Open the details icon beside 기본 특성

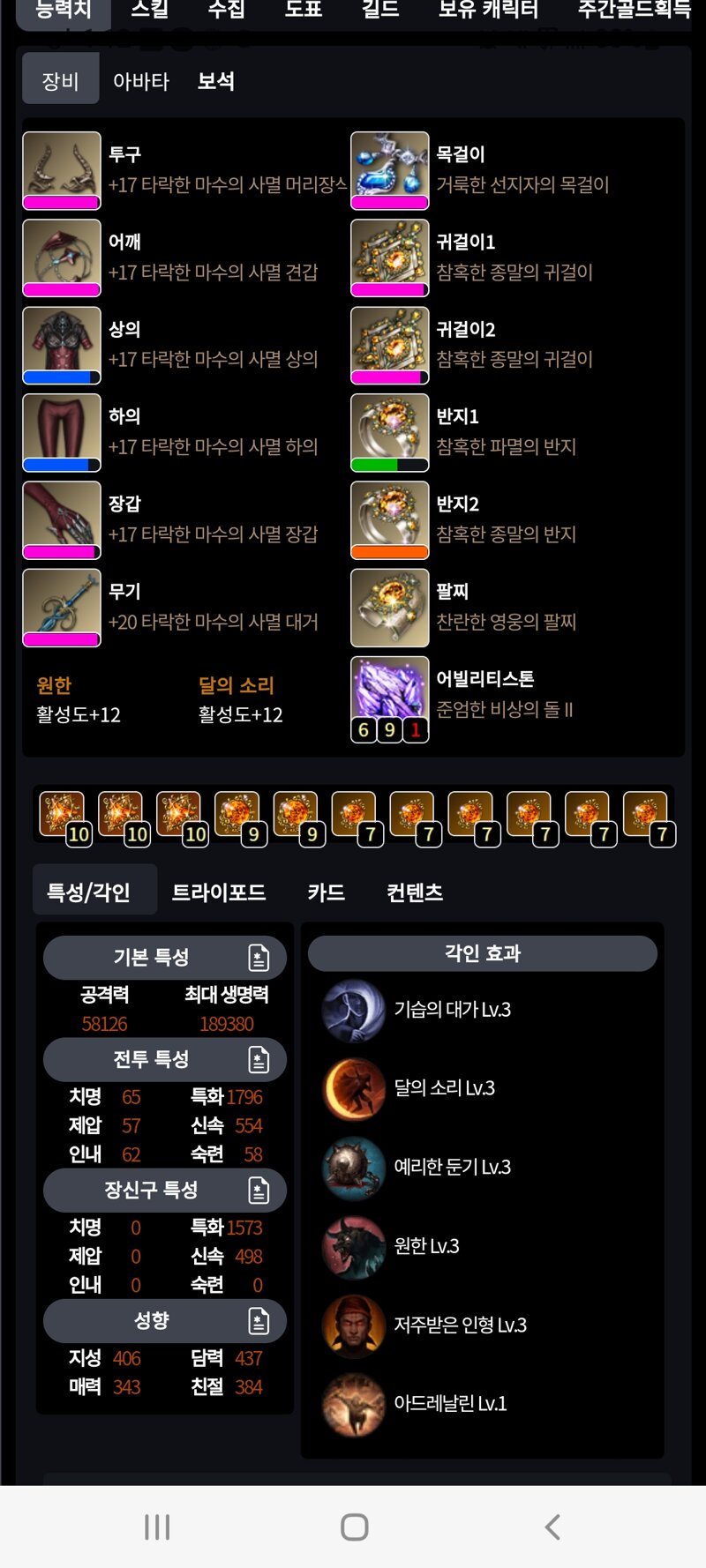259,958
